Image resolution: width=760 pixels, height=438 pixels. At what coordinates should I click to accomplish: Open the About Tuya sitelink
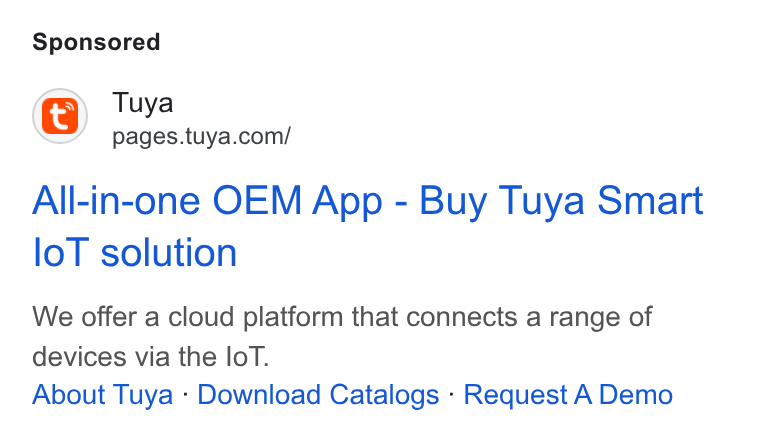[102, 395]
